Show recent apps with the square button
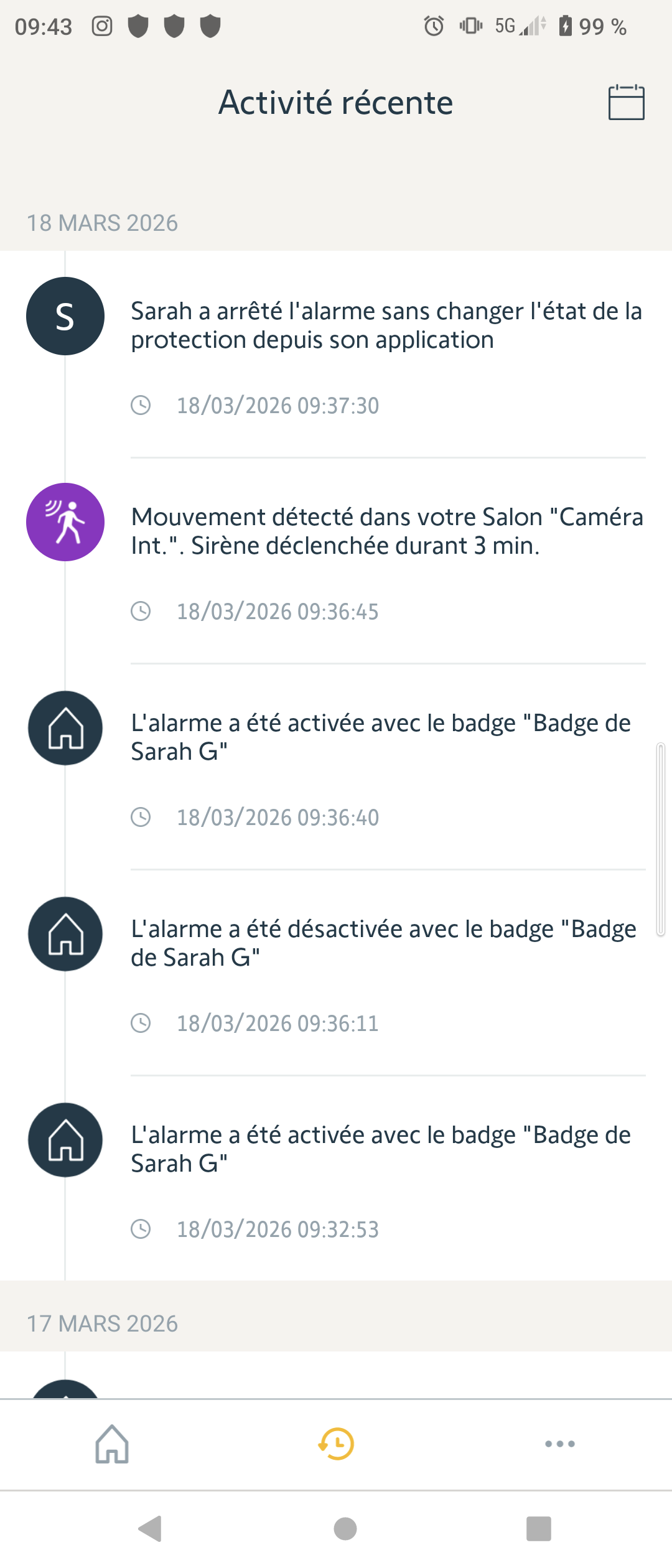 coord(538,1528)
